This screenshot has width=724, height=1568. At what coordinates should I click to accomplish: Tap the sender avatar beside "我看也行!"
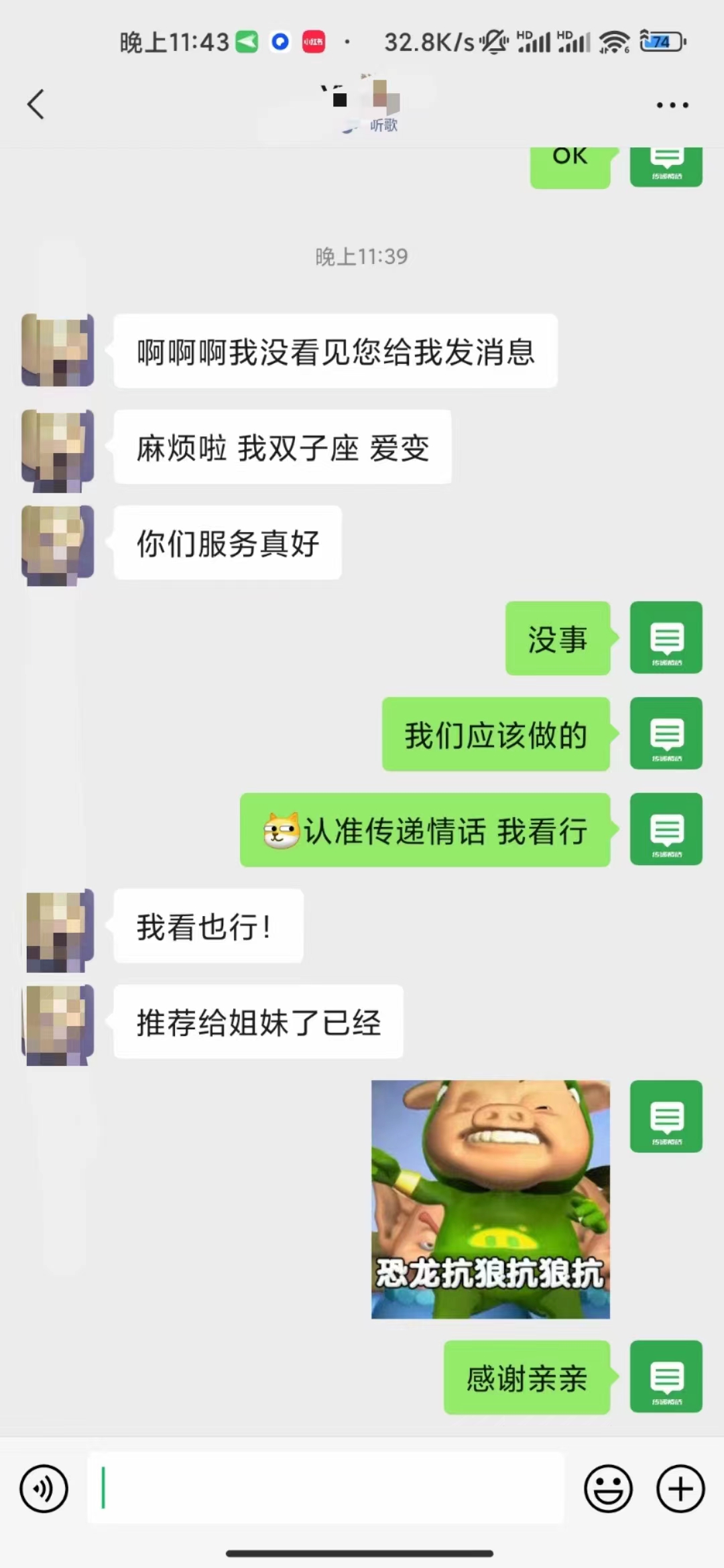pyautogui.click(x=58, y=926)
